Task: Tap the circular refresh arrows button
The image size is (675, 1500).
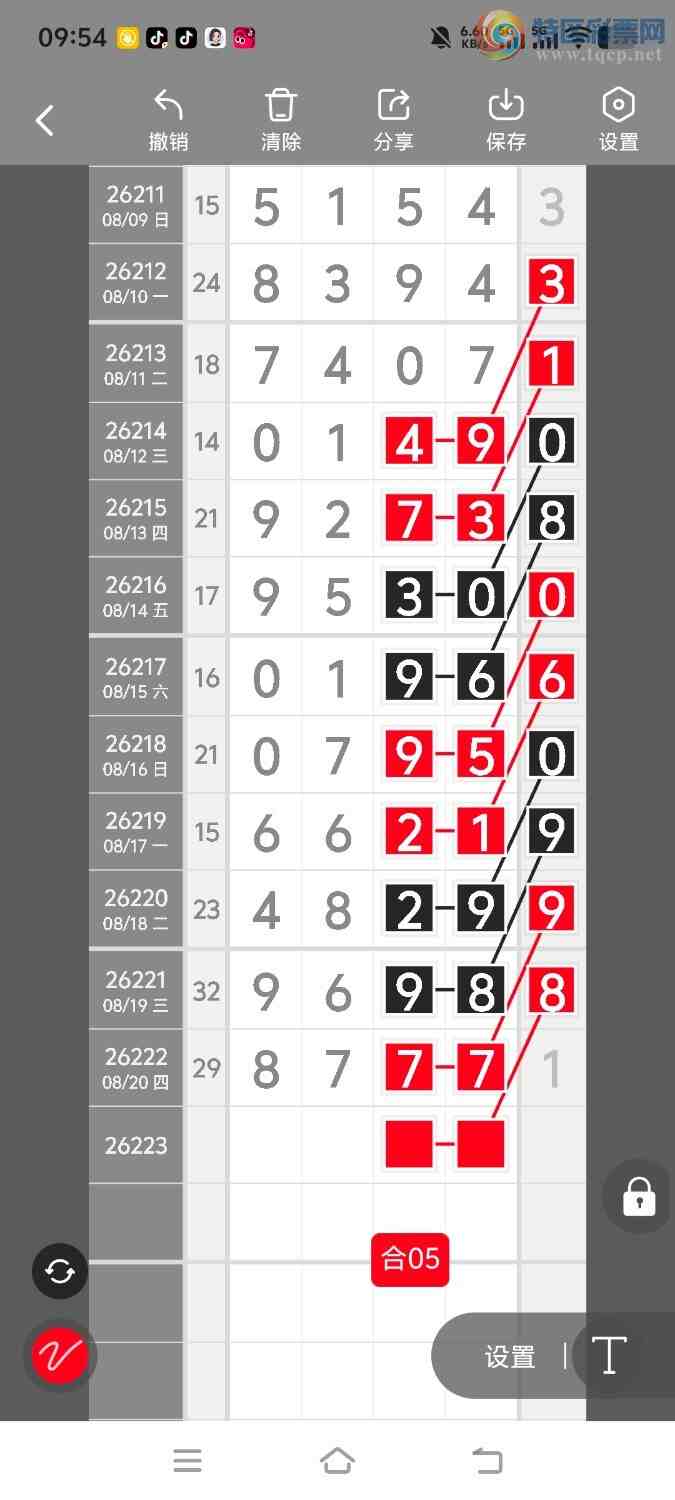Action: coord(60,1271)
